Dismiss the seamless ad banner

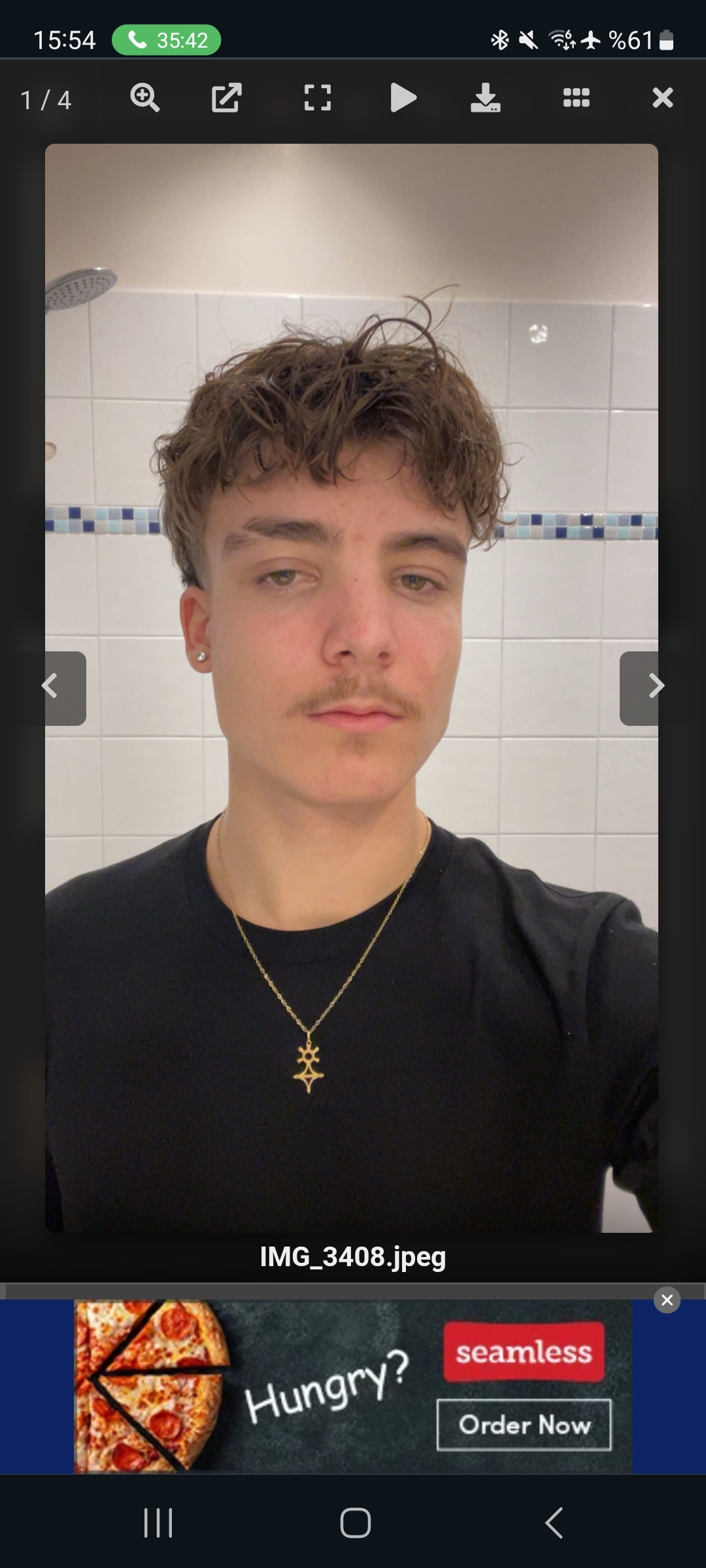point(667,1300)
